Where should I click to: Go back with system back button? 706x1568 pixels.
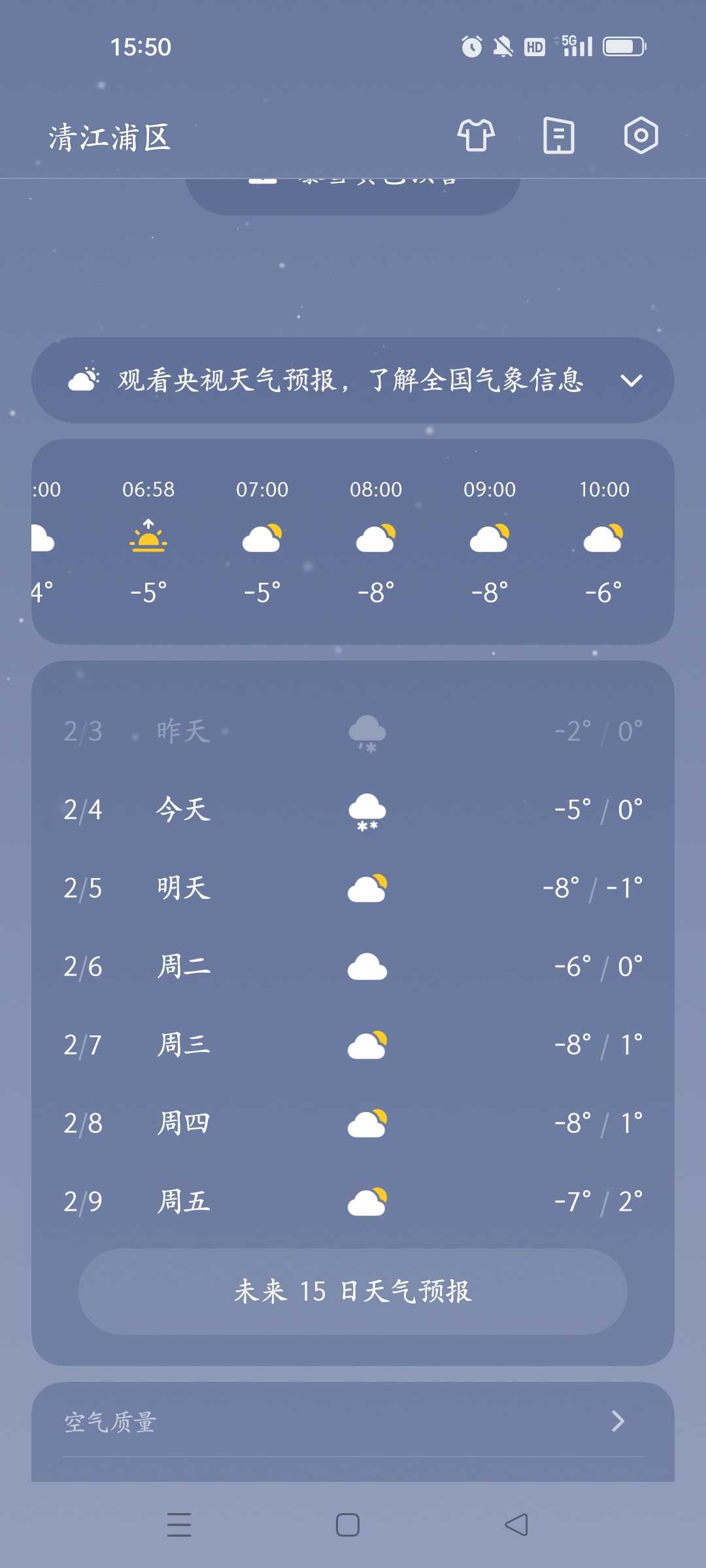pyautogui.click(x=516, y=1525)
